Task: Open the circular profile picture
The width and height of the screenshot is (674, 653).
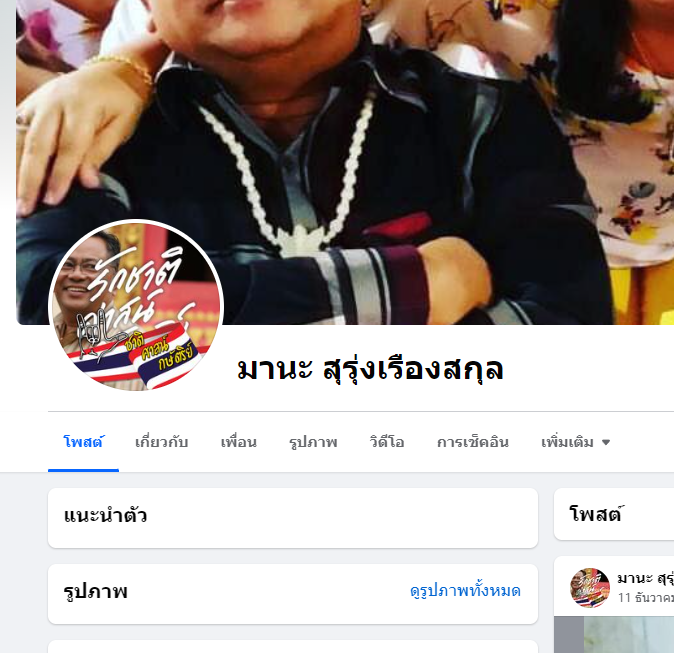Action: tap(135, 306)
